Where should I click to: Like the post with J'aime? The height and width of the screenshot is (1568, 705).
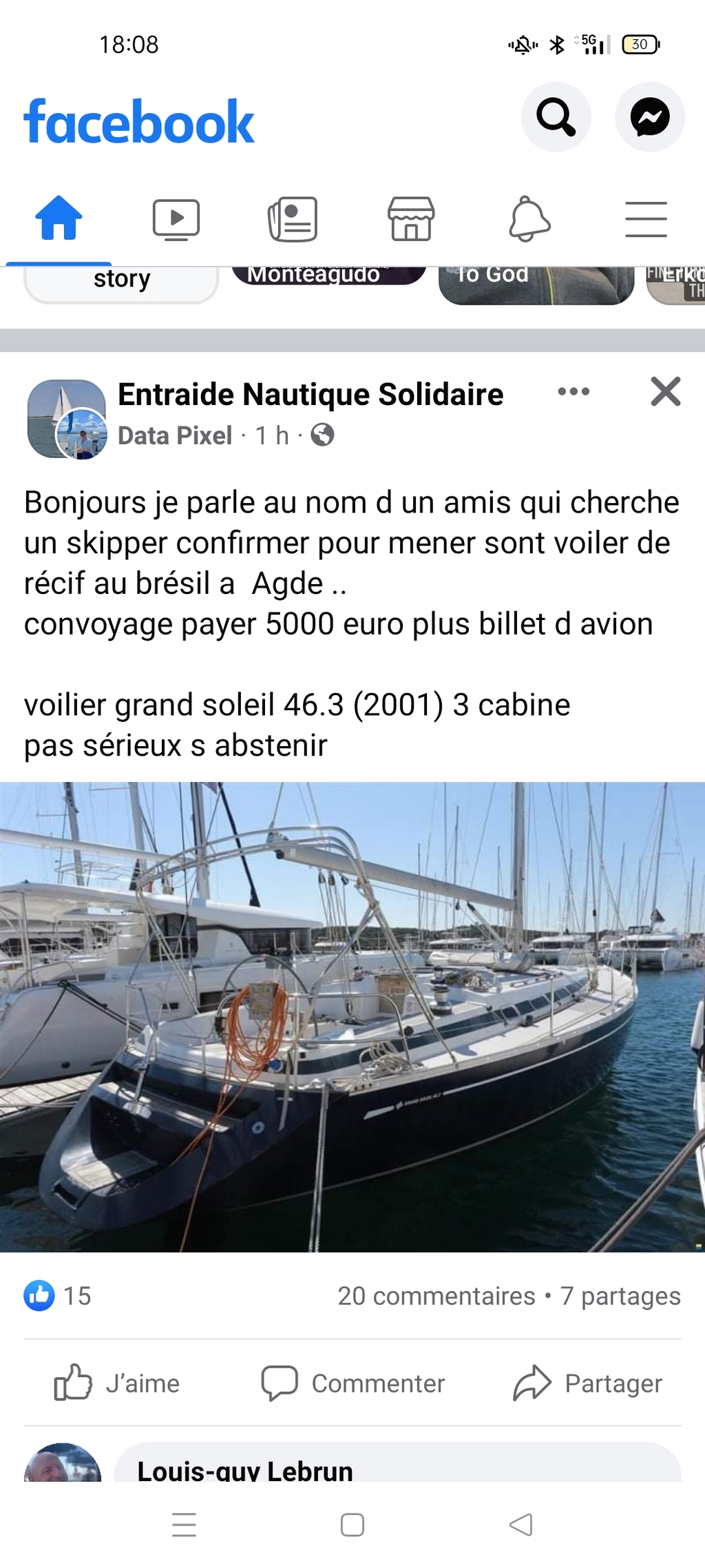[x=117, y=1383]
